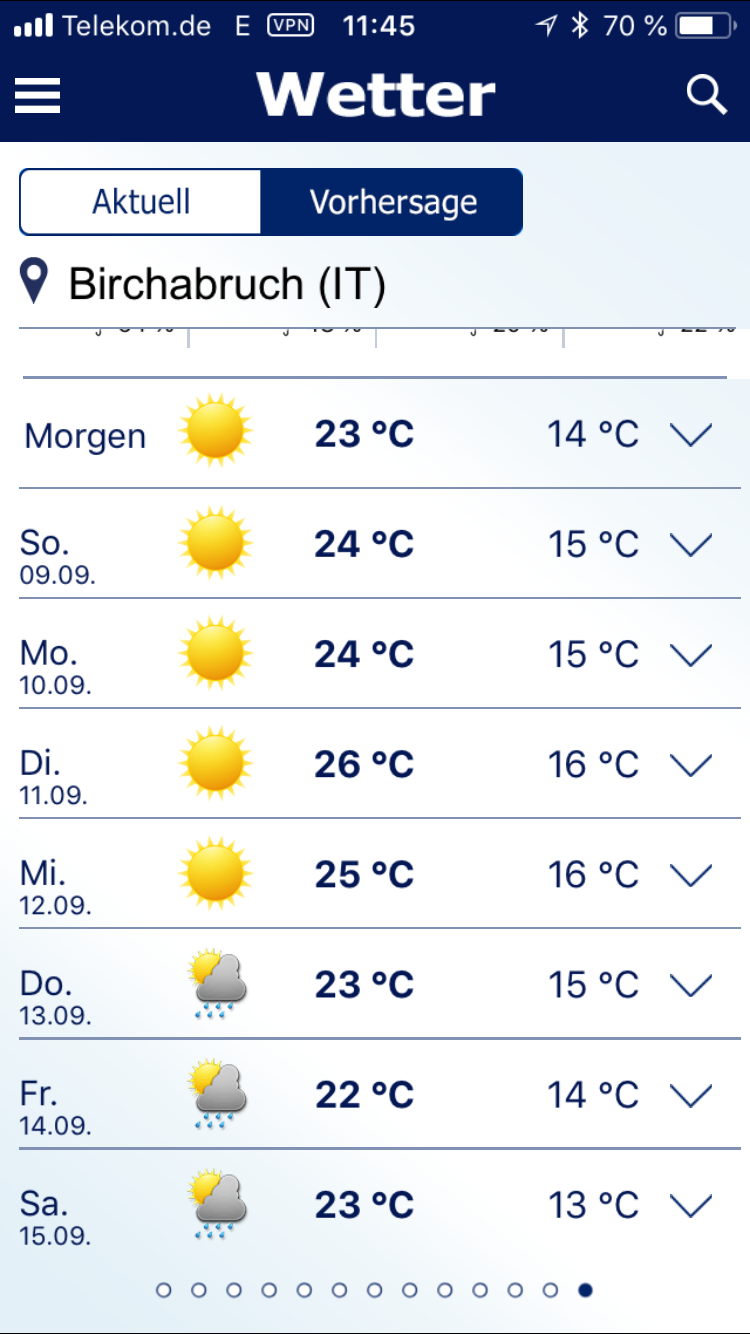This screenshot has height=1334, width=750.
Task: Expand the Mo. 10.09. forecast
Action: pyautogui.click(x=690, y=655)
